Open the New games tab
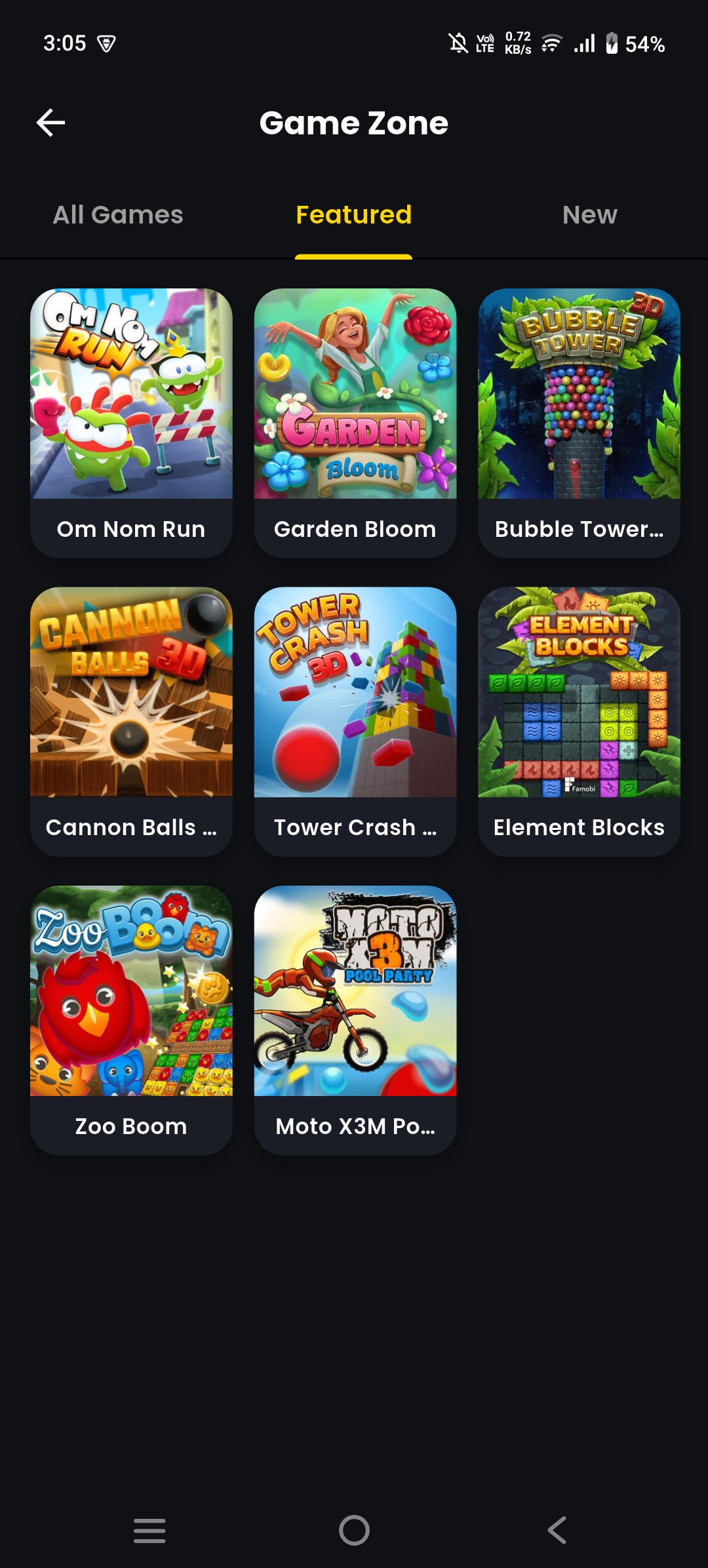 click(589, 214)
